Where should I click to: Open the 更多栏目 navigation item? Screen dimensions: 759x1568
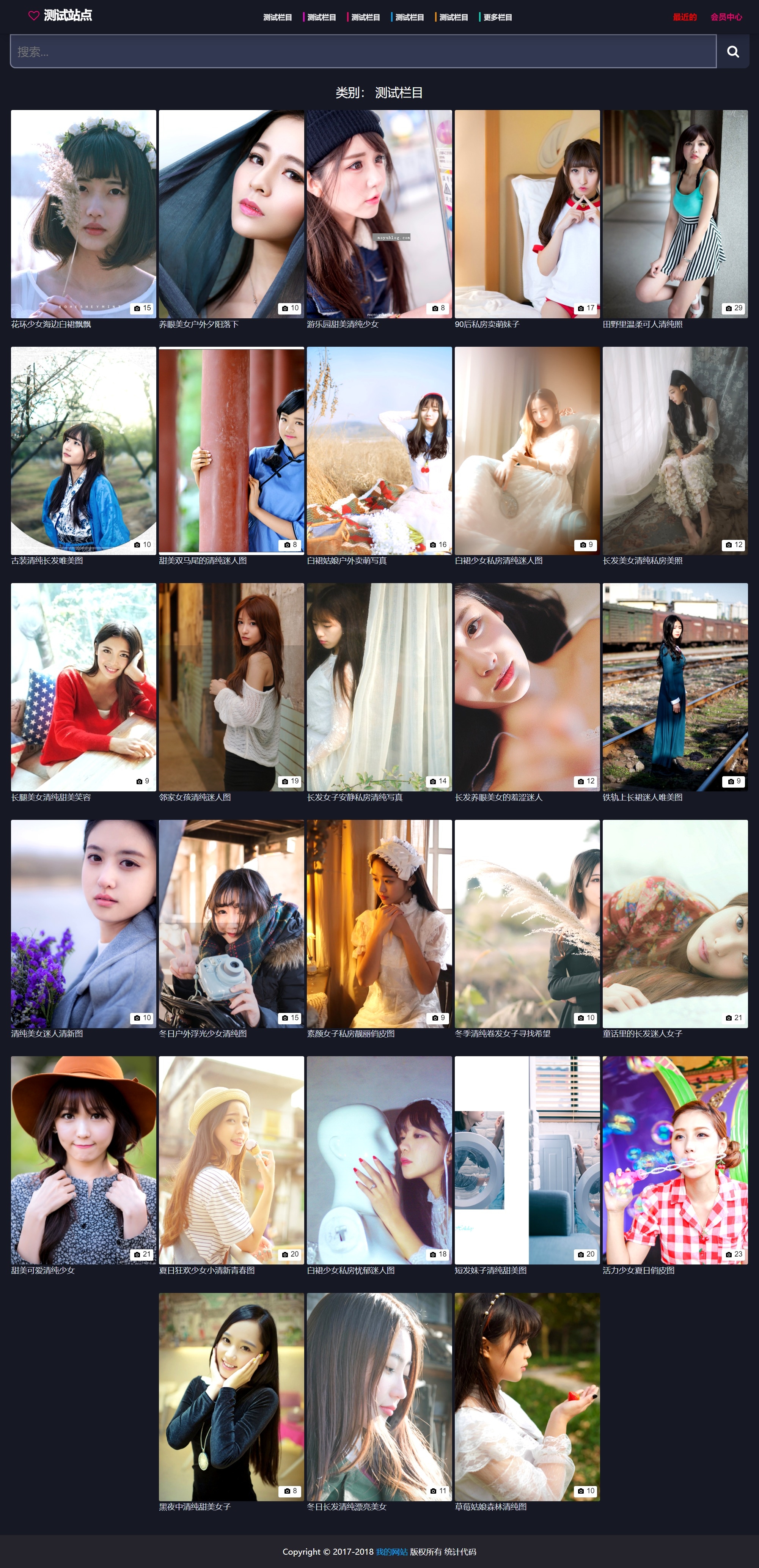coord(497,17)
